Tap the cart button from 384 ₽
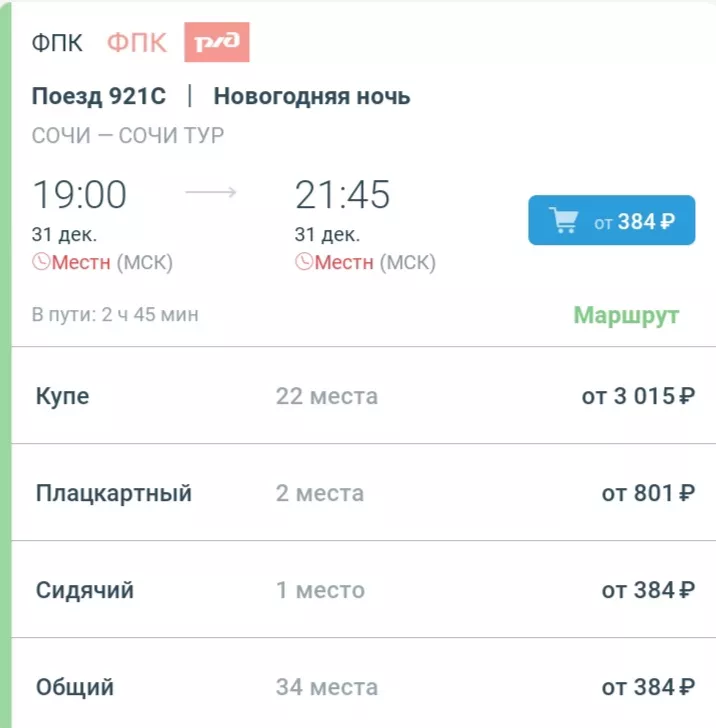The width and height of the screenshot is (716, 728). [611, 221]
